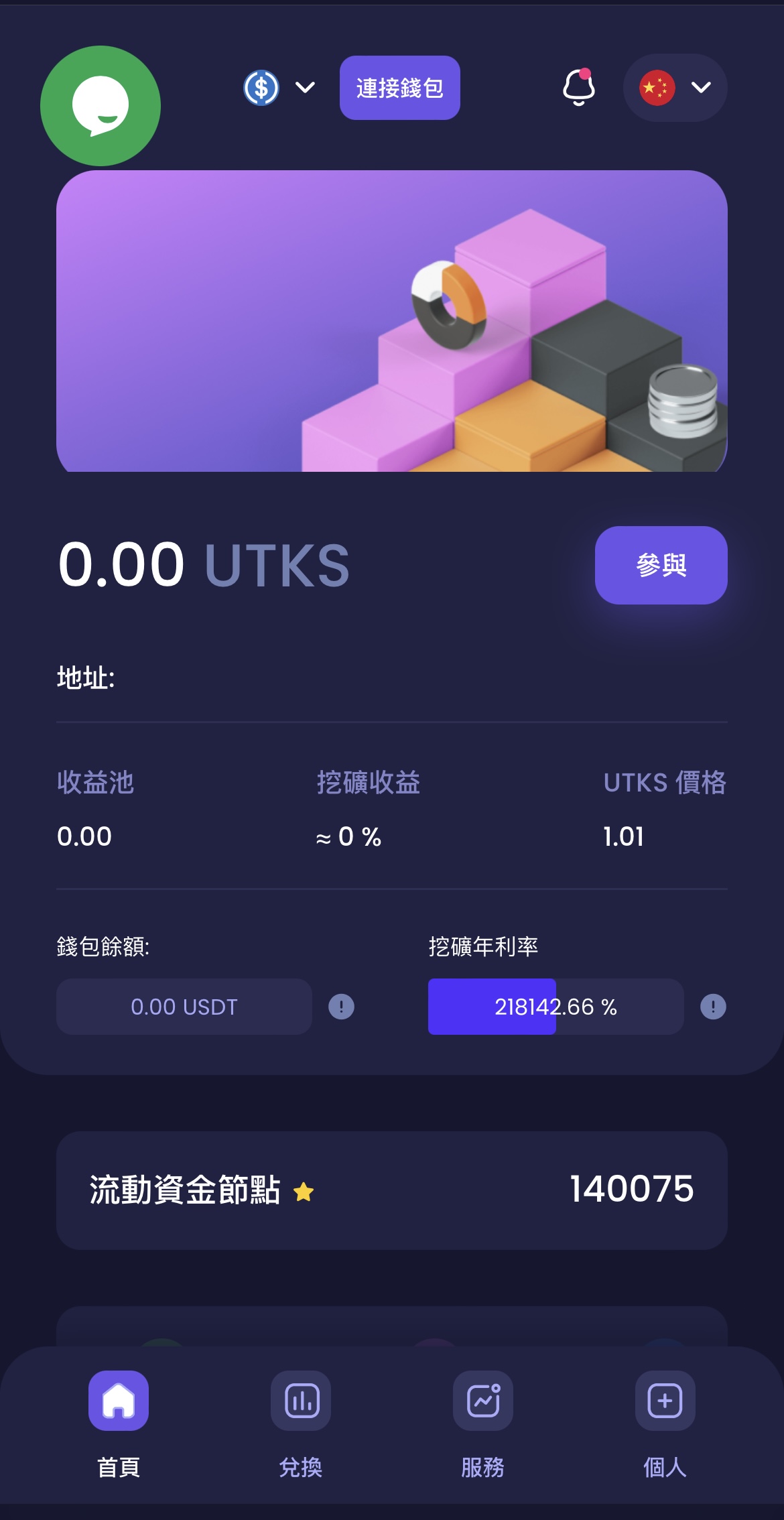The height and width of the screenshot is (1520, 784).
Task: Open the 流動資金節點 card
Action: coord(392,1190)
